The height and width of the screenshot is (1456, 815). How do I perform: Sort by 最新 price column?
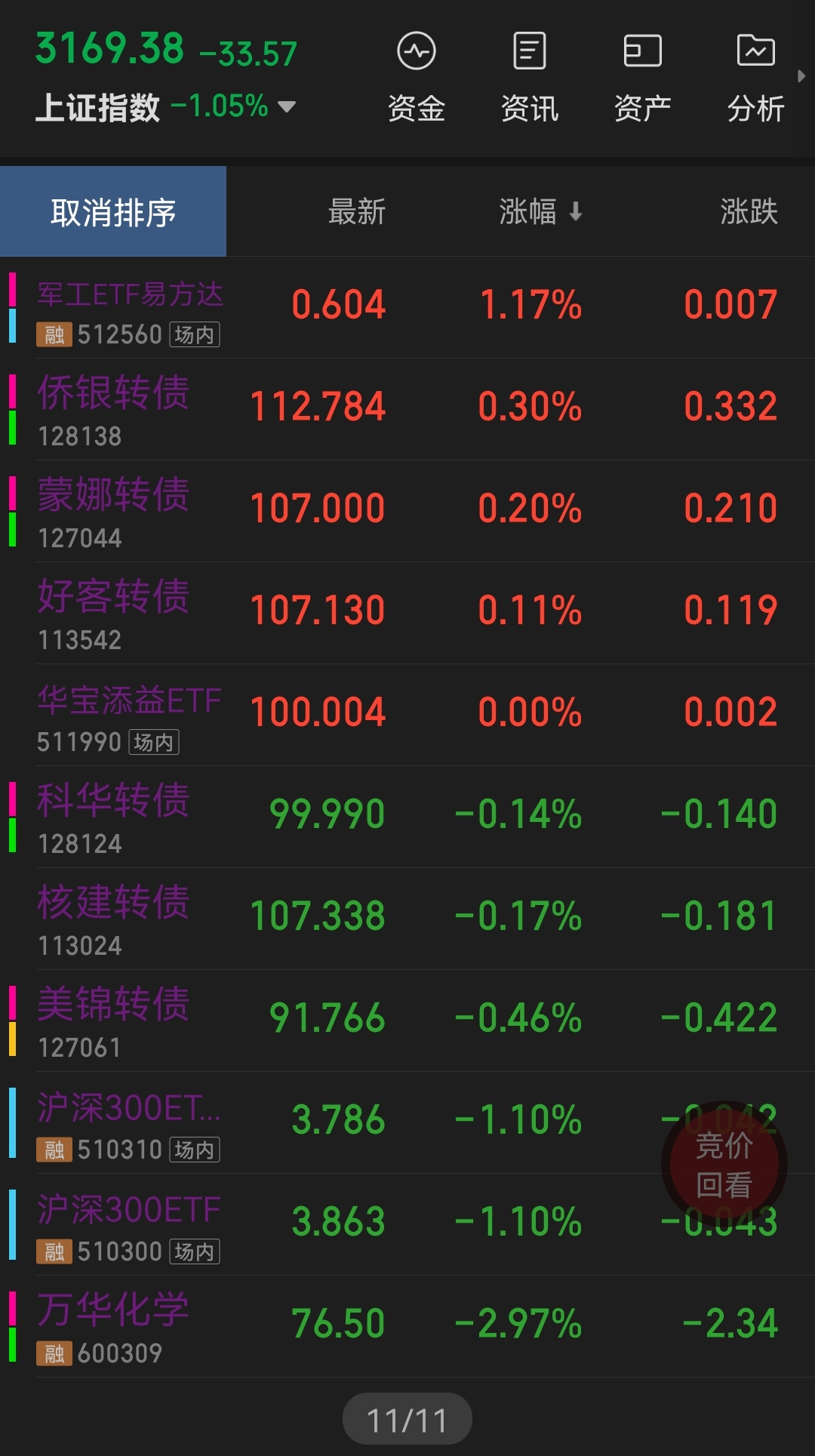[x=356, y=212]
